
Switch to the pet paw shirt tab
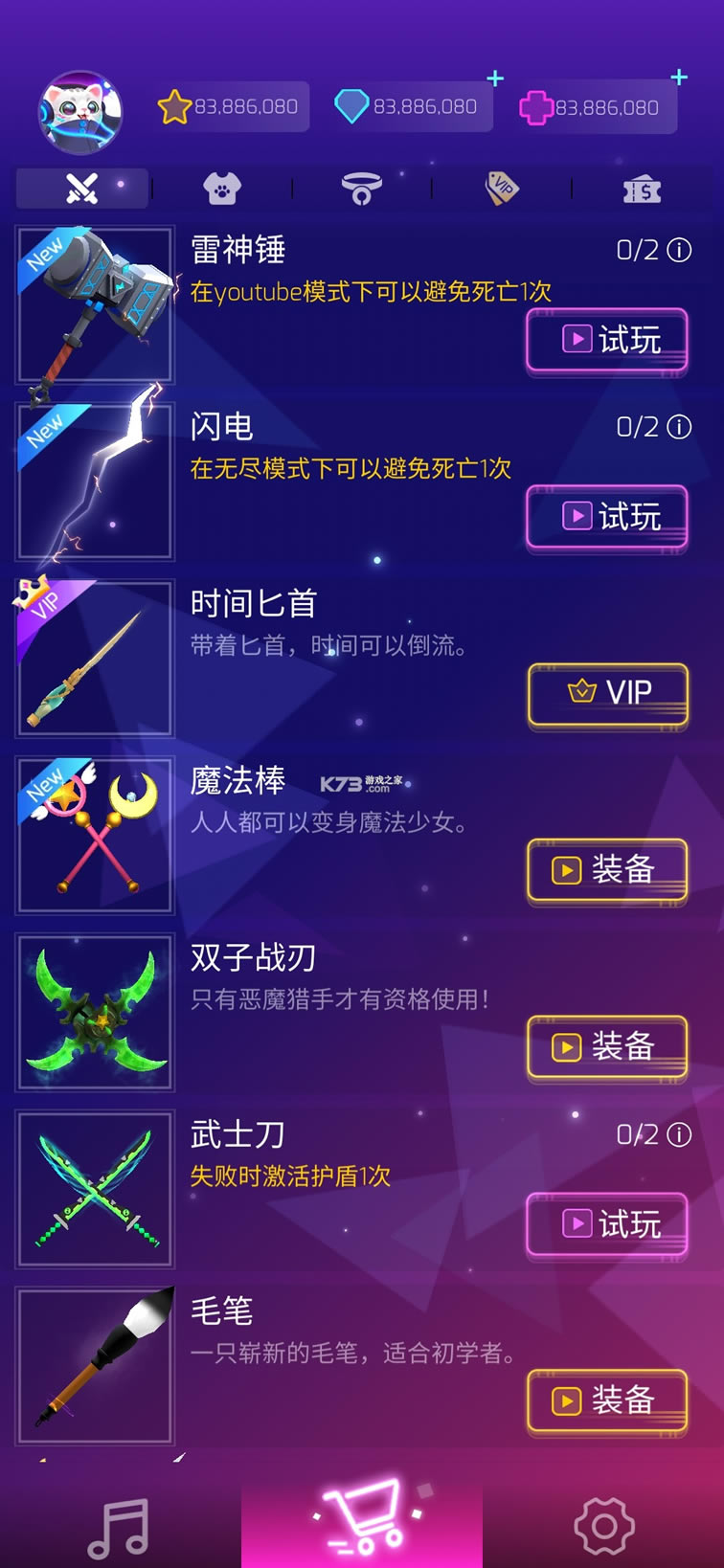click(x=222, y=189)
